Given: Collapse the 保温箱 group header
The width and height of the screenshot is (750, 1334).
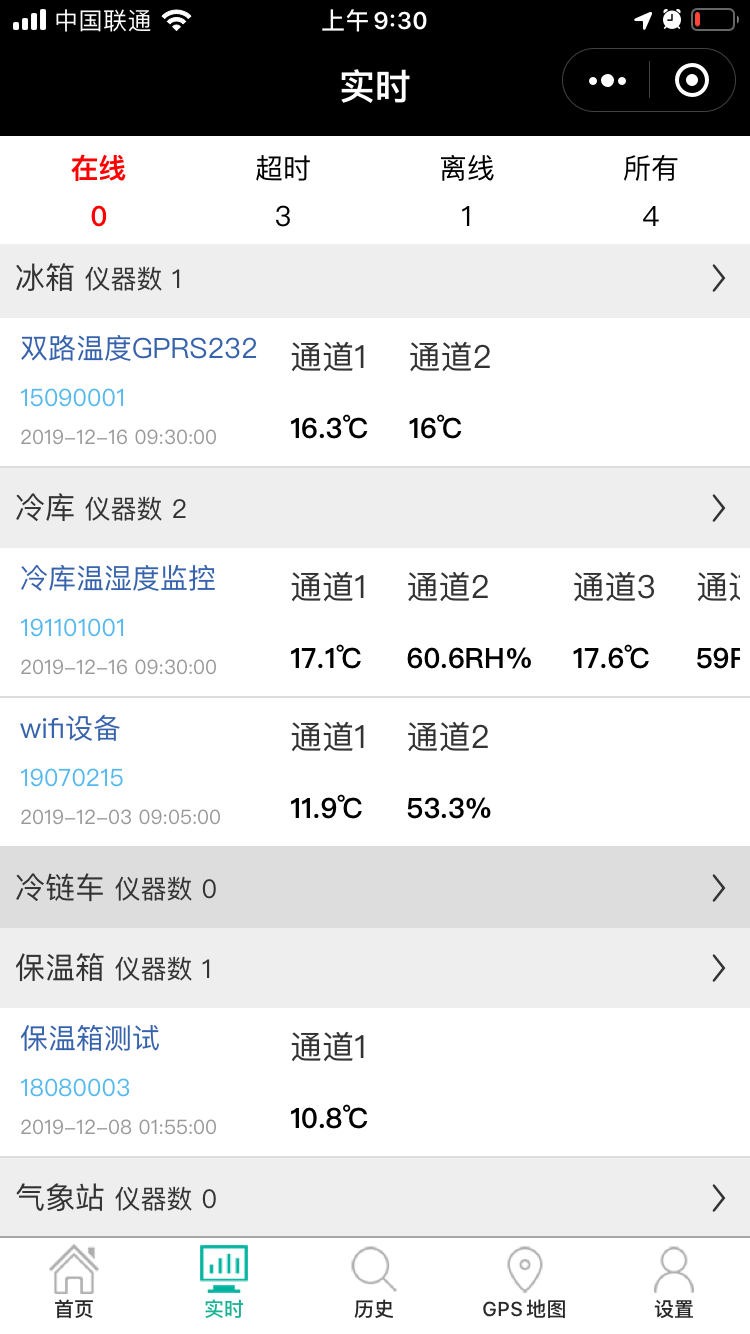Looking at the screenshot, I should click(374, 968).
